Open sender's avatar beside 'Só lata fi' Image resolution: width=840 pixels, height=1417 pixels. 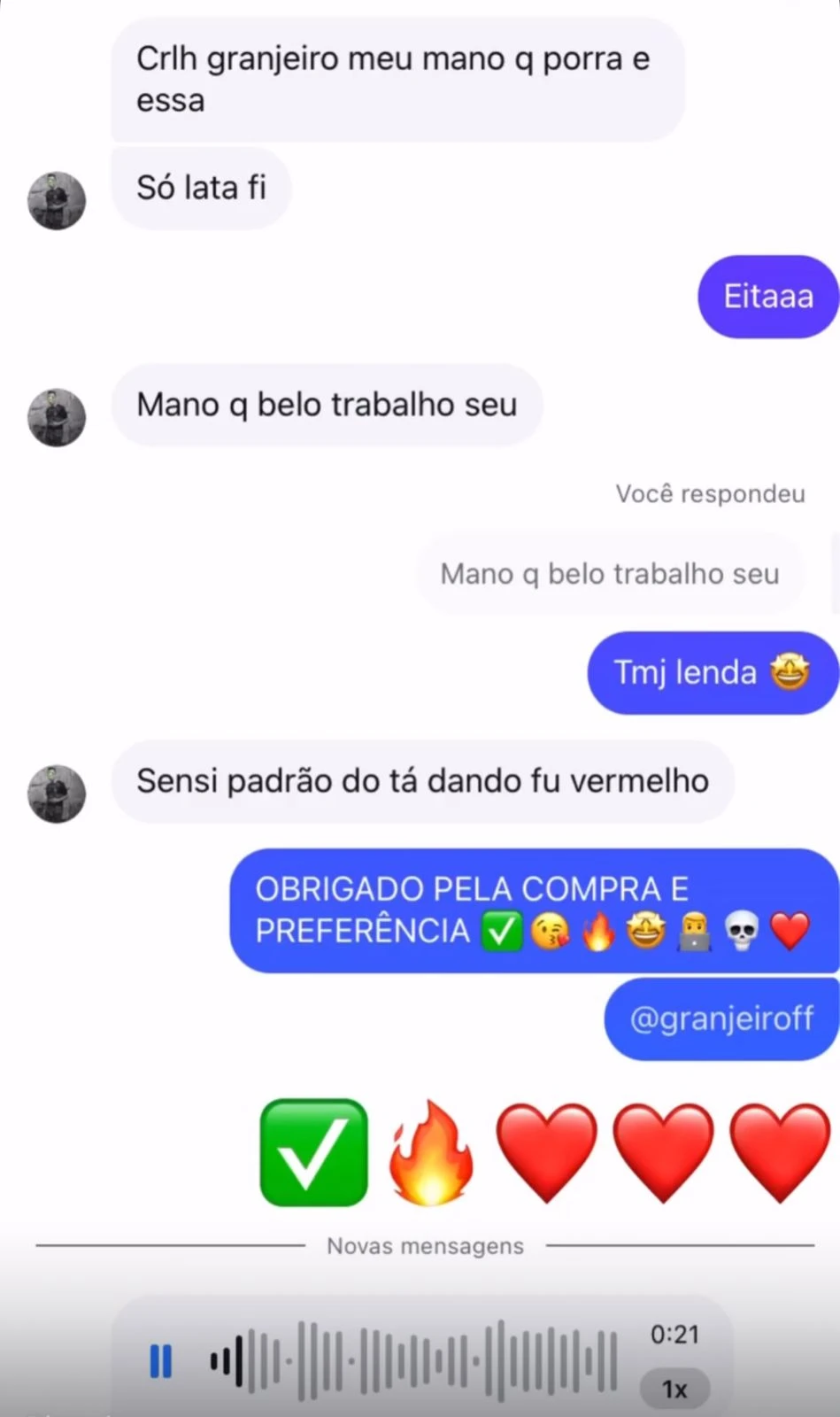[57, 201]
